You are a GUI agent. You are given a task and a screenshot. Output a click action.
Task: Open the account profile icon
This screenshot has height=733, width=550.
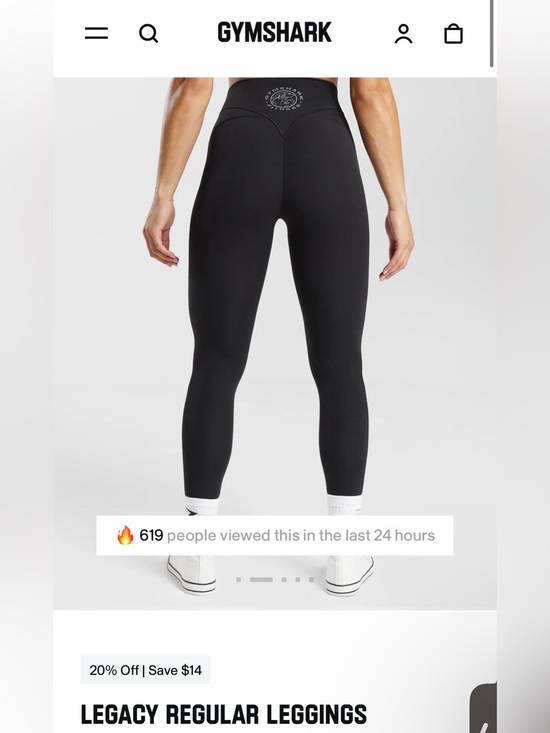pos(403,34)
